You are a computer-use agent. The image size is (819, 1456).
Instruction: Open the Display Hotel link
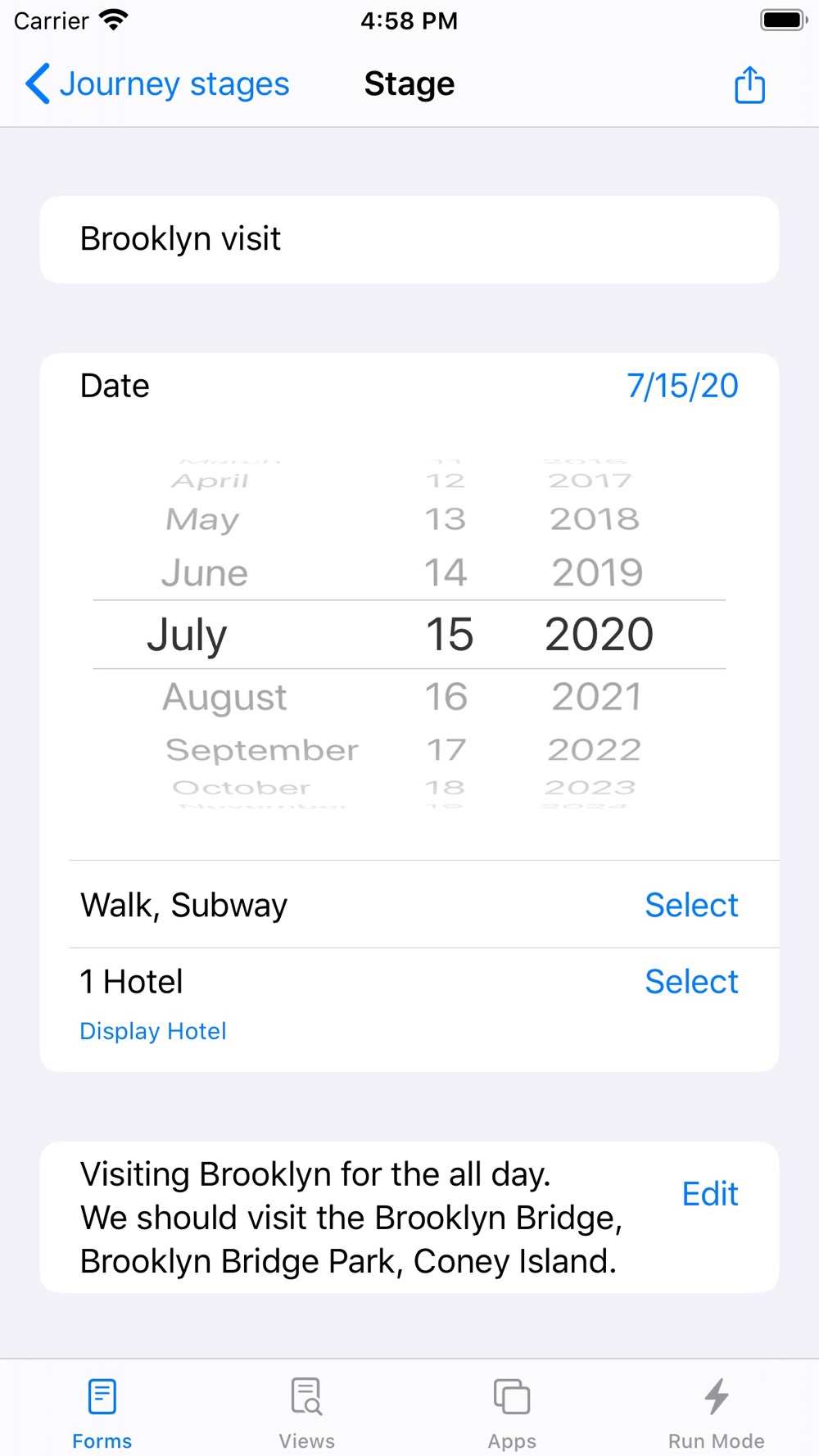tap(153, 1031)
